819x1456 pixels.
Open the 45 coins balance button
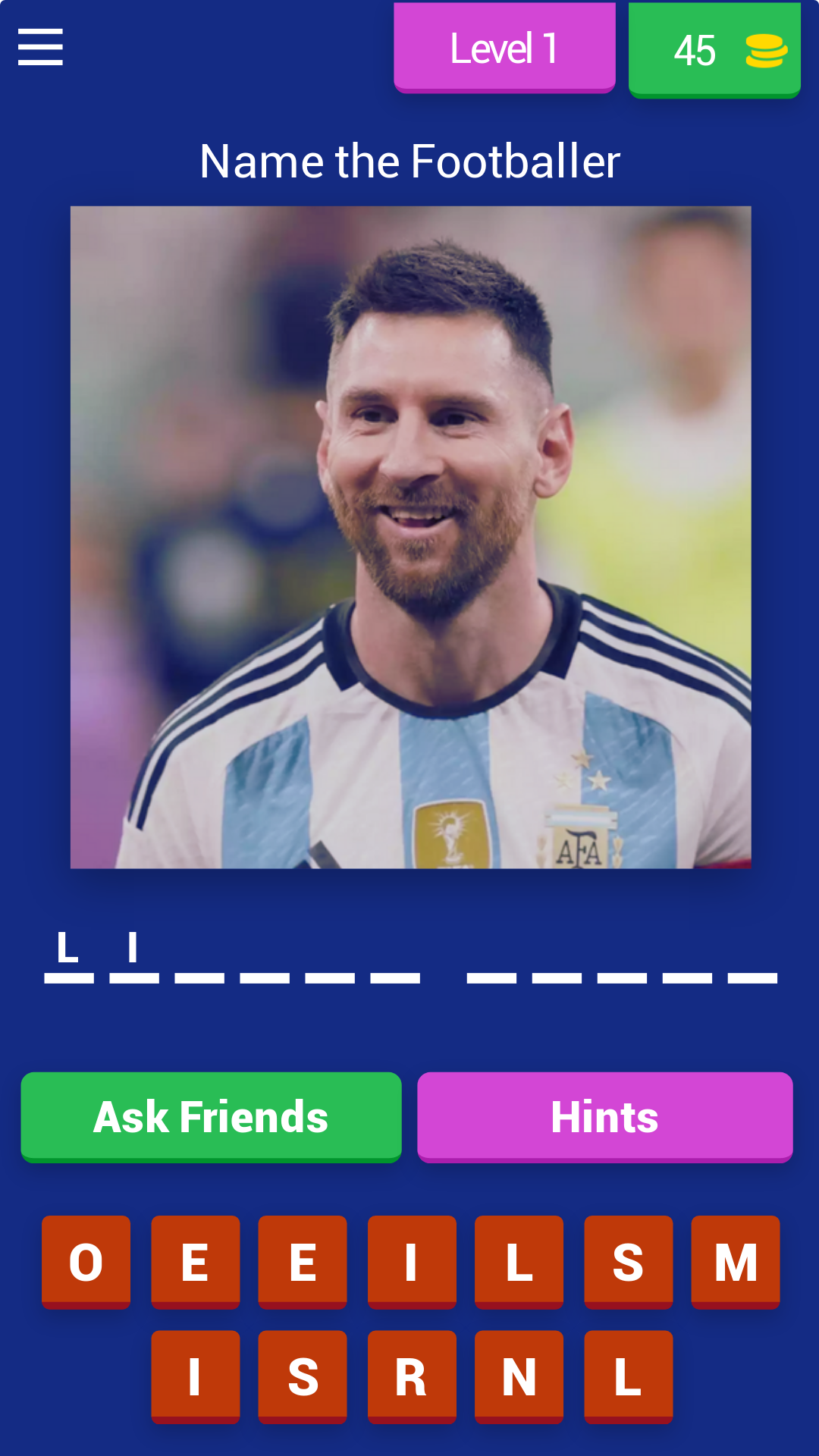point(714,50)
